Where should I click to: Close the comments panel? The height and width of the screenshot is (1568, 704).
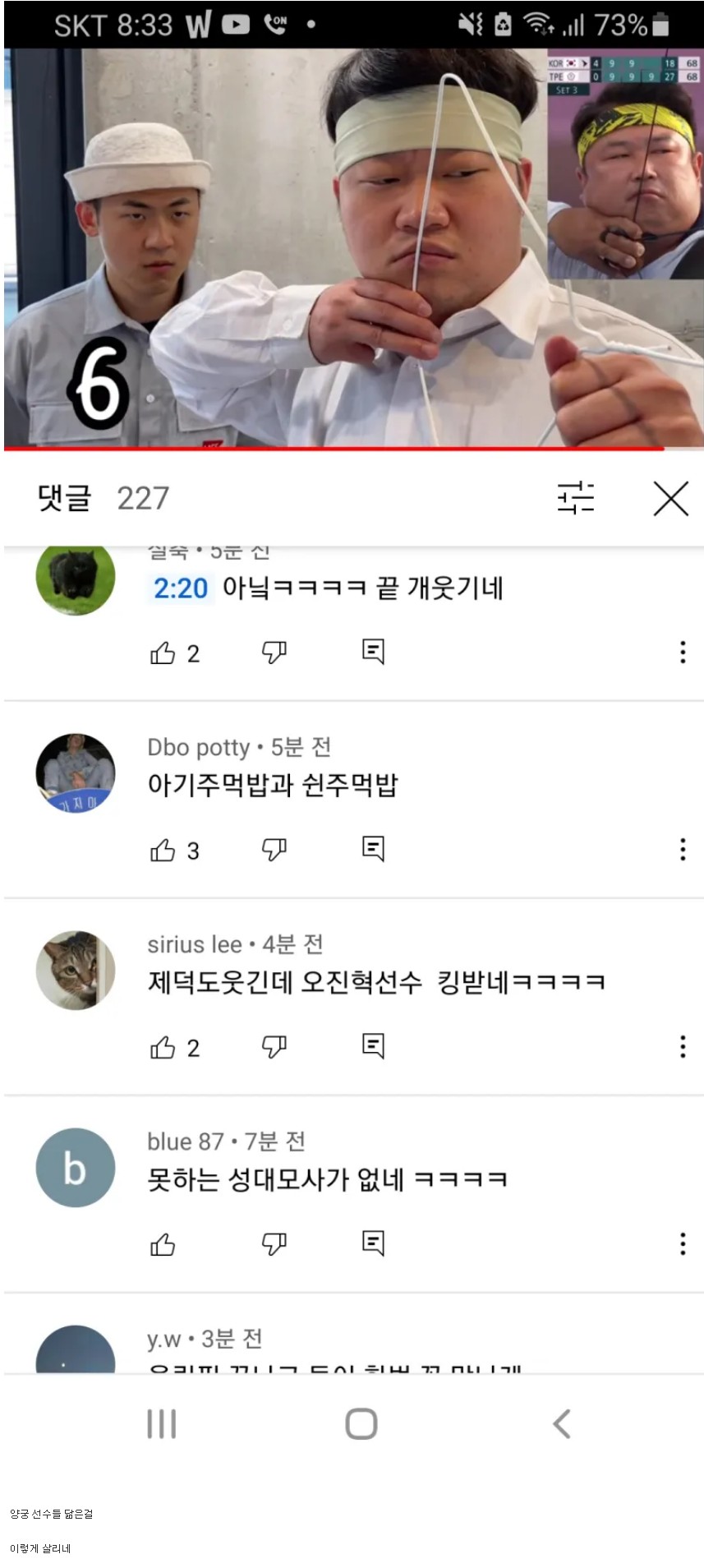pos(670,499)
